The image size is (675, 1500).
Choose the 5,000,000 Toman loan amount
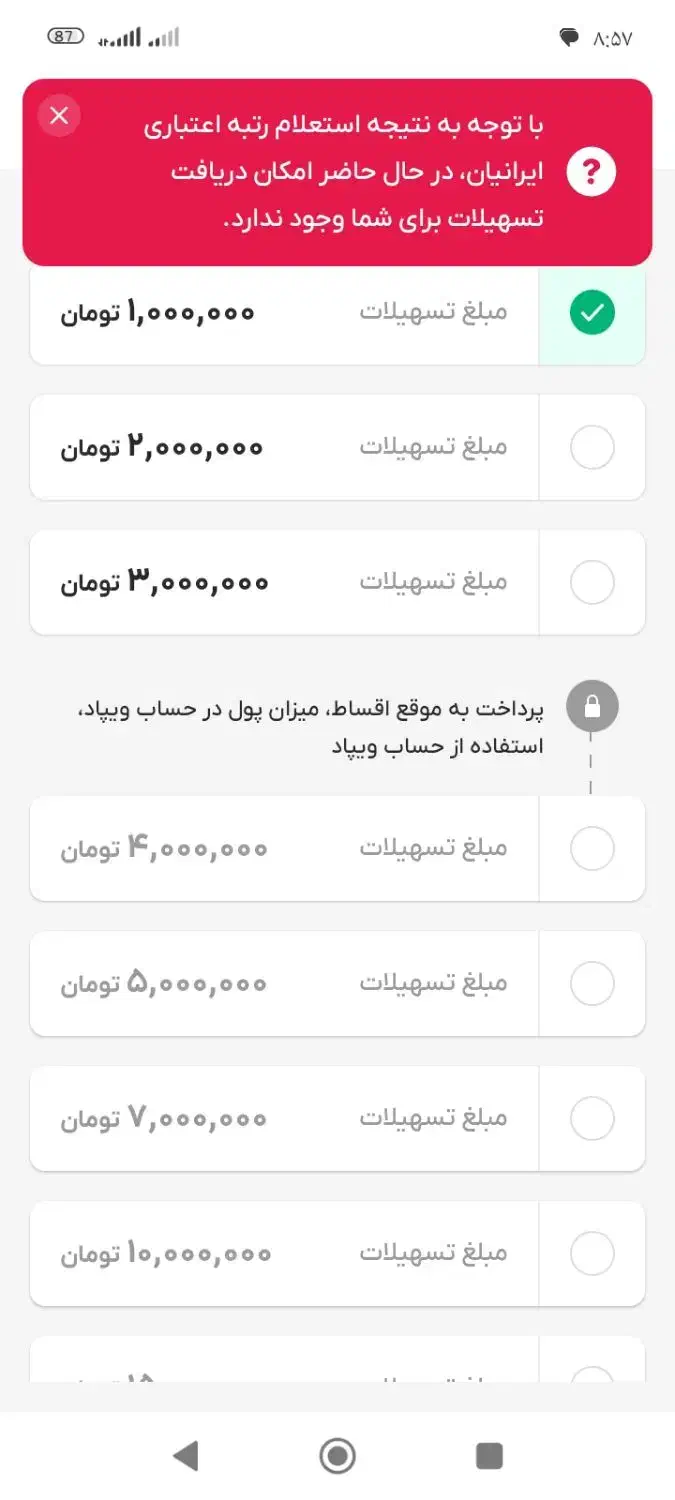pyautogui.click(x=592, y=984)
